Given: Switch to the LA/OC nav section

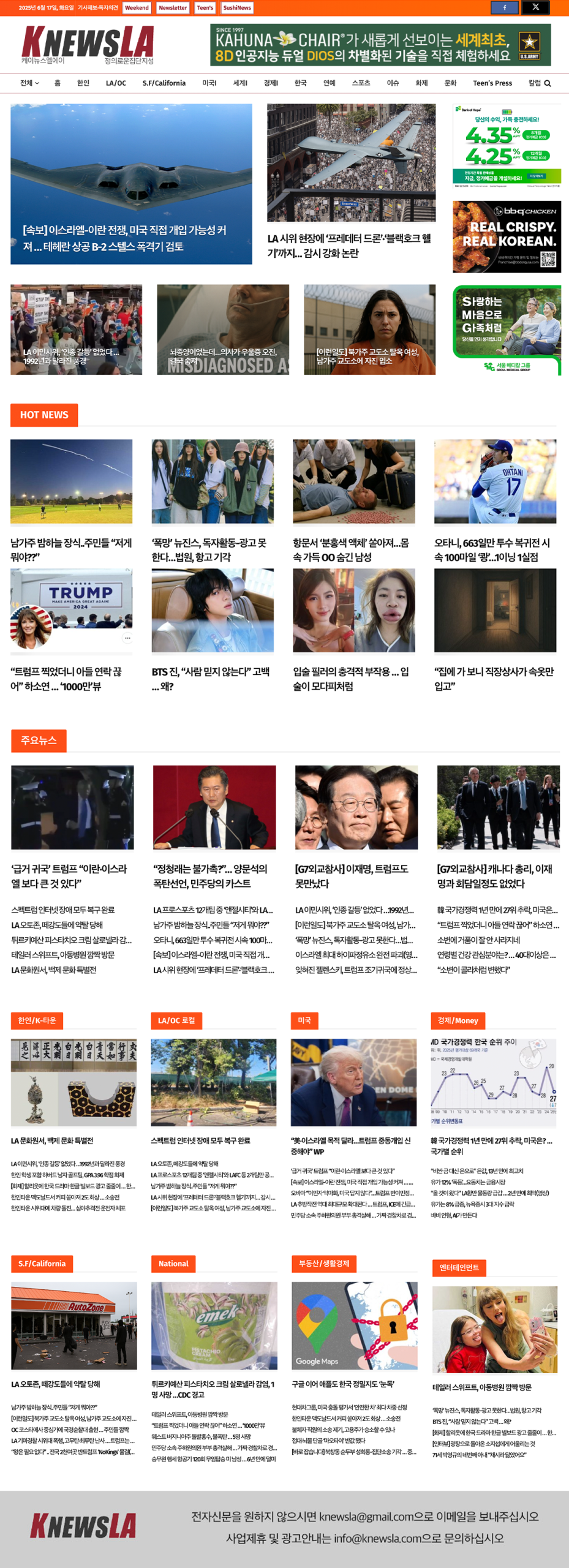Looking at the screenshot, I should click(115, 83).
